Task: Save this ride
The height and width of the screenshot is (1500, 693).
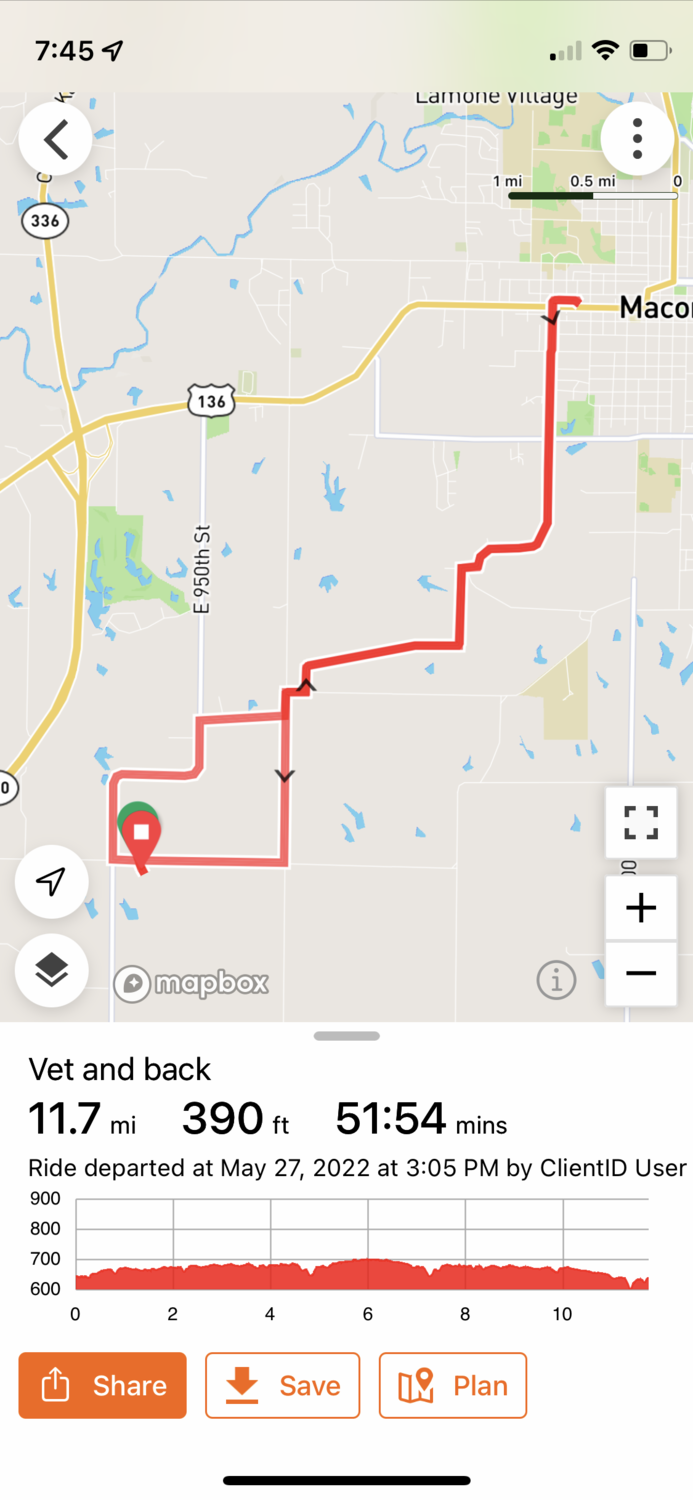Action: tap(282, 1385)
